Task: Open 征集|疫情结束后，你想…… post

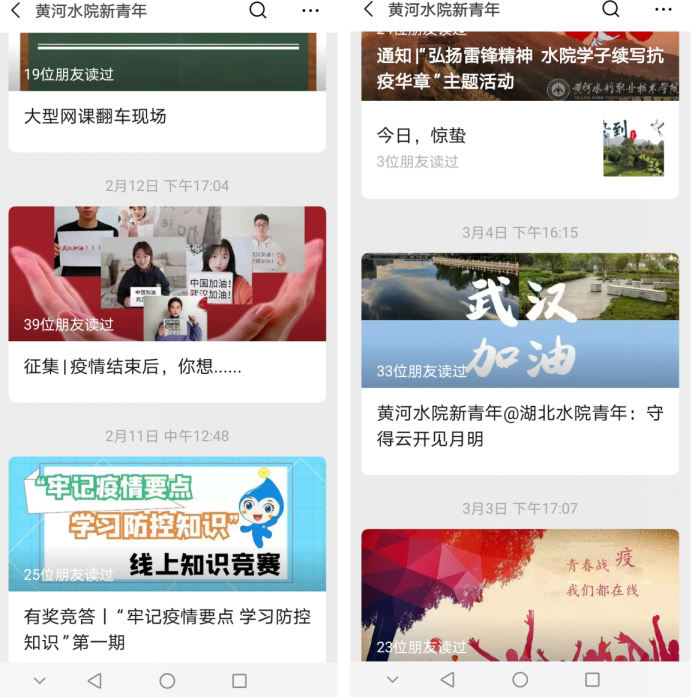Action: click(133, 367)
